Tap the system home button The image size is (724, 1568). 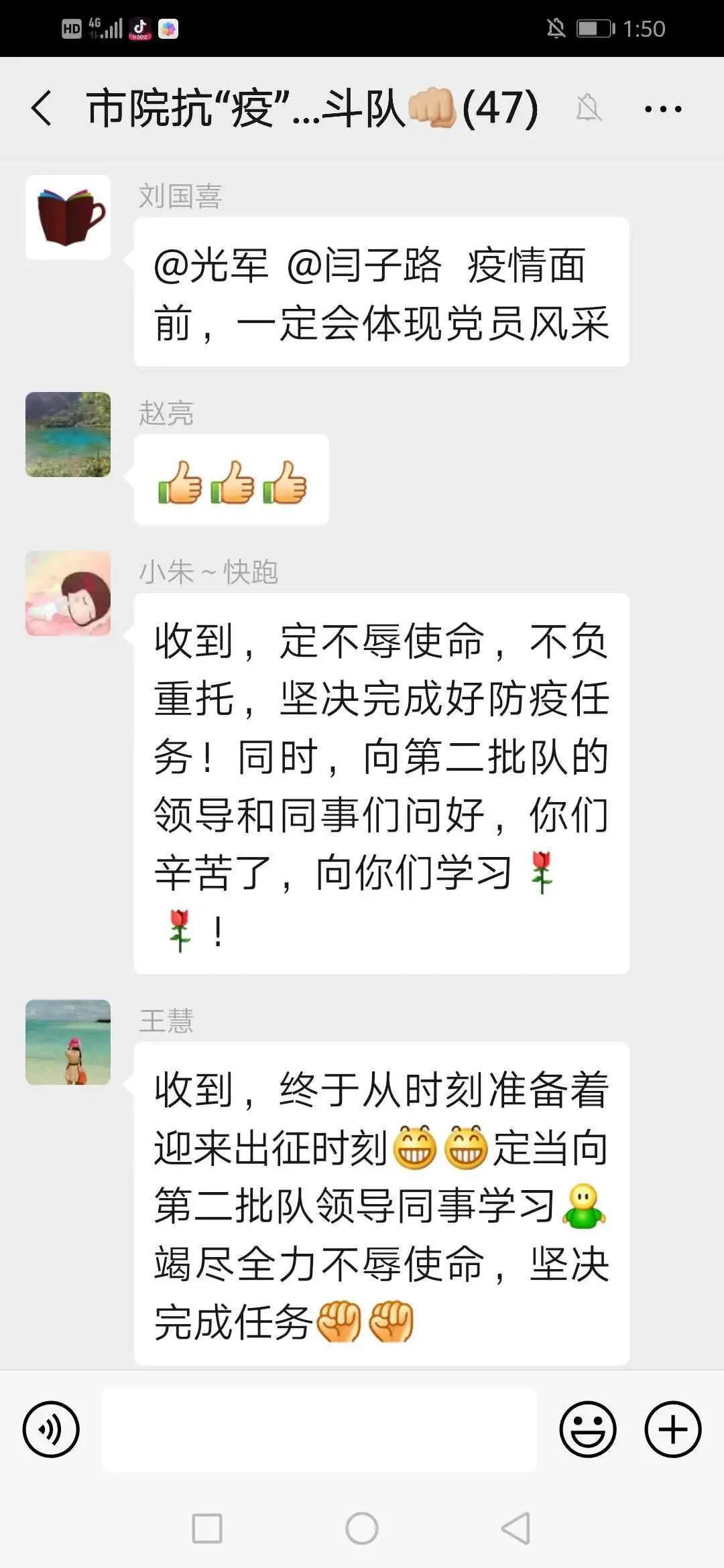coord(362,1528)
